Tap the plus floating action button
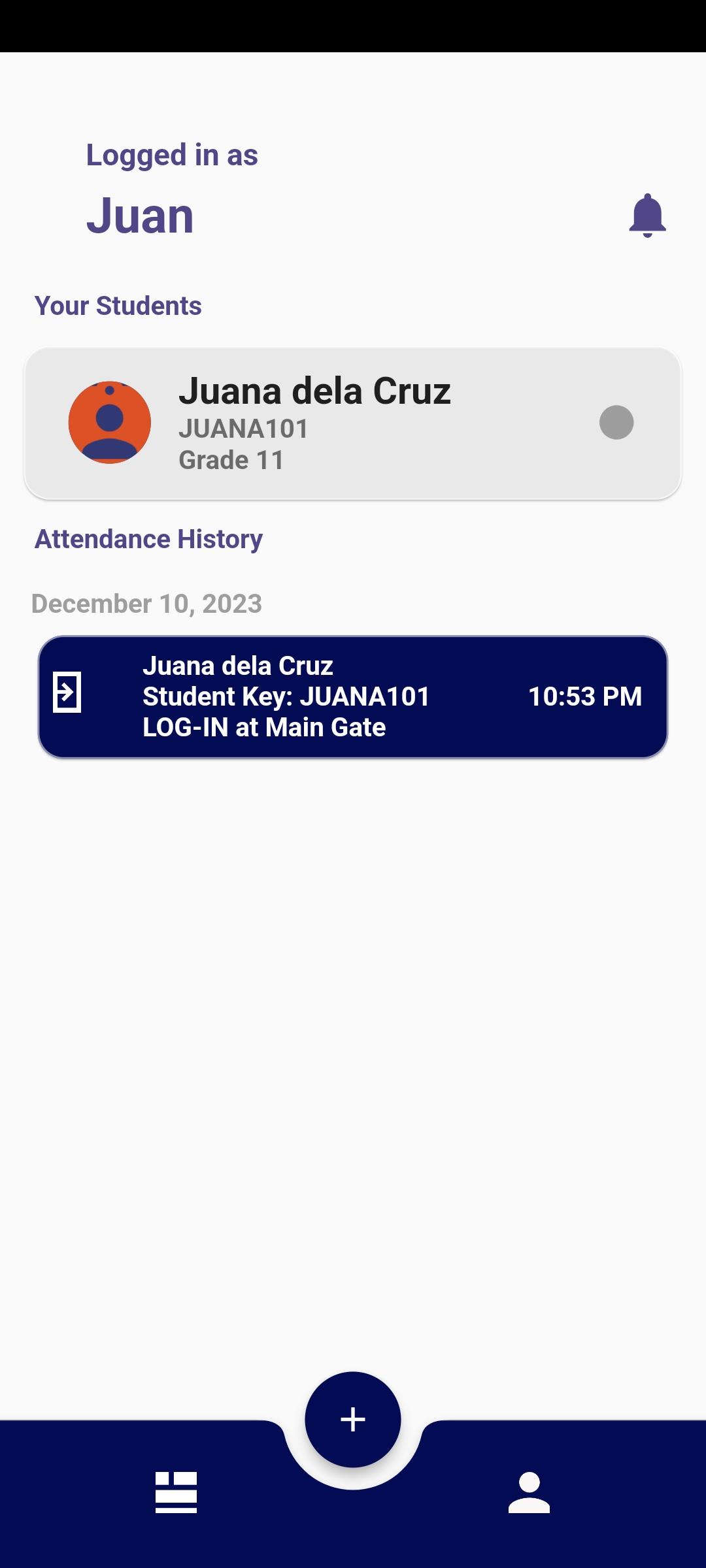 353,1419
